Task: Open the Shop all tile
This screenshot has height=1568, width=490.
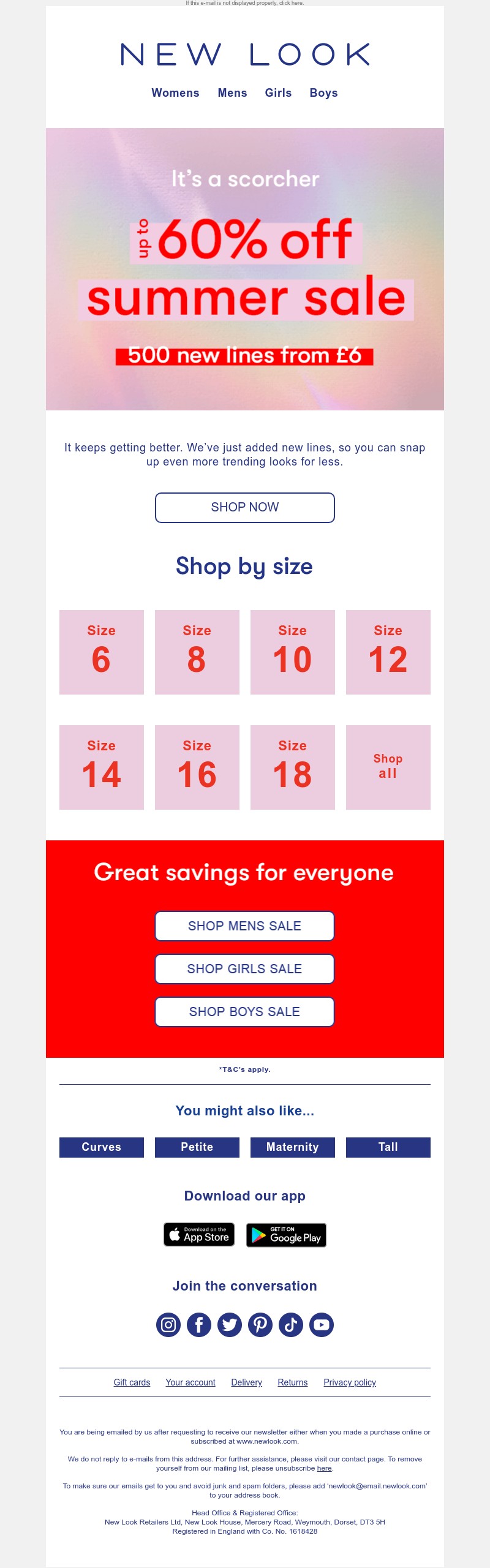Action: (x=388, y=767)
